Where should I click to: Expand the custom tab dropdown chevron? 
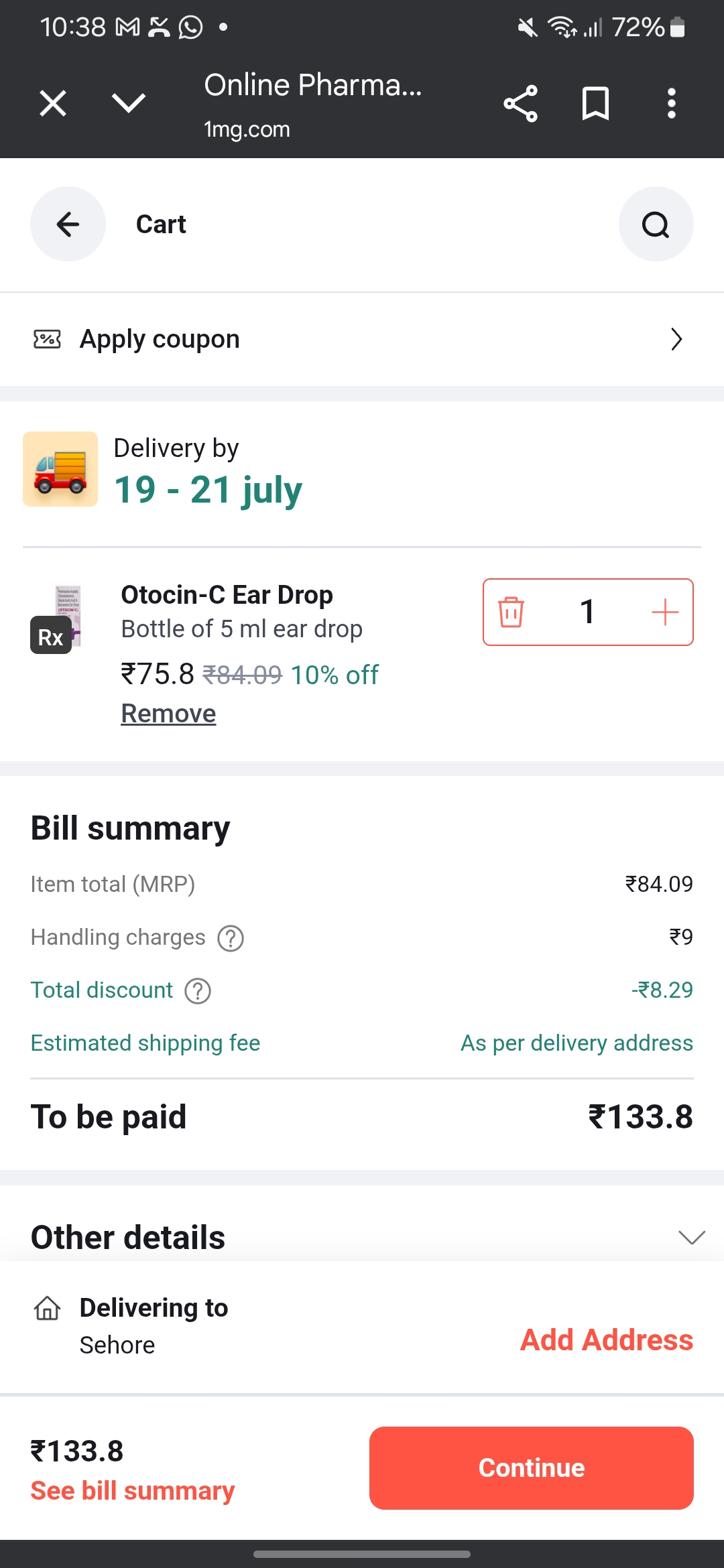[128, 103]
